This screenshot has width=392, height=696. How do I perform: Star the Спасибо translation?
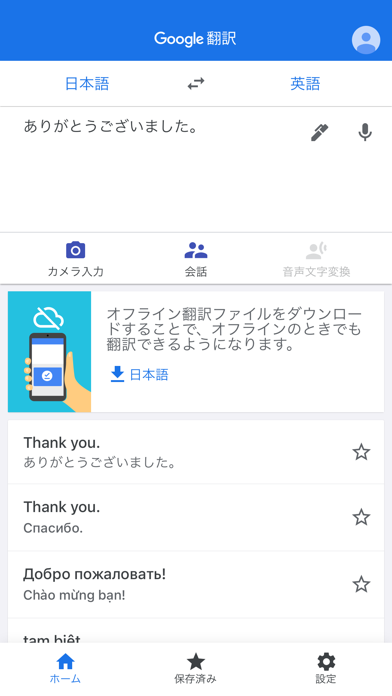[361, 517]
